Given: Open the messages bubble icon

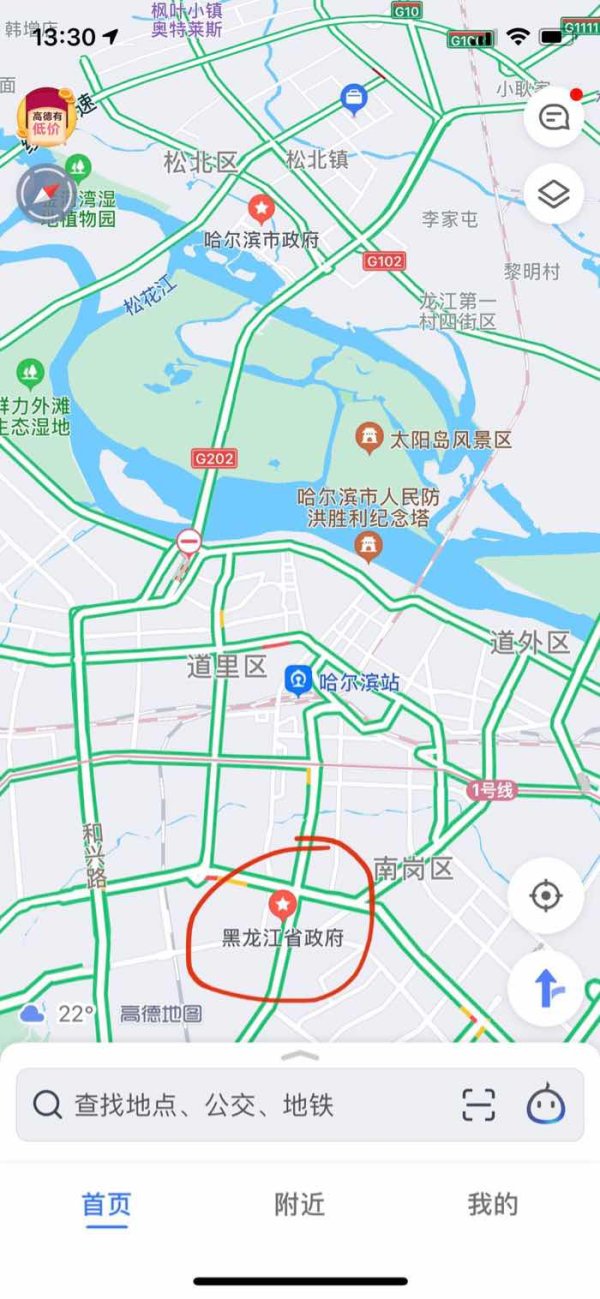Looking at the screenshot, I should pyautogui.click(x=553, y=117).
